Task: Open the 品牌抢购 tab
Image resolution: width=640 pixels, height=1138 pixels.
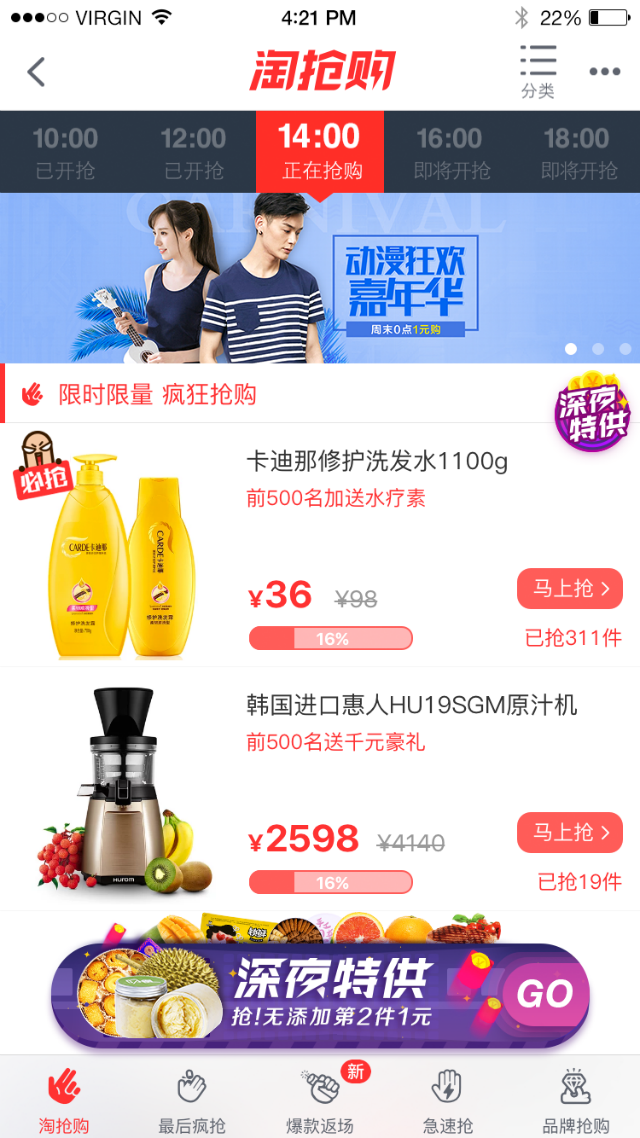Action: (576, 1098)
